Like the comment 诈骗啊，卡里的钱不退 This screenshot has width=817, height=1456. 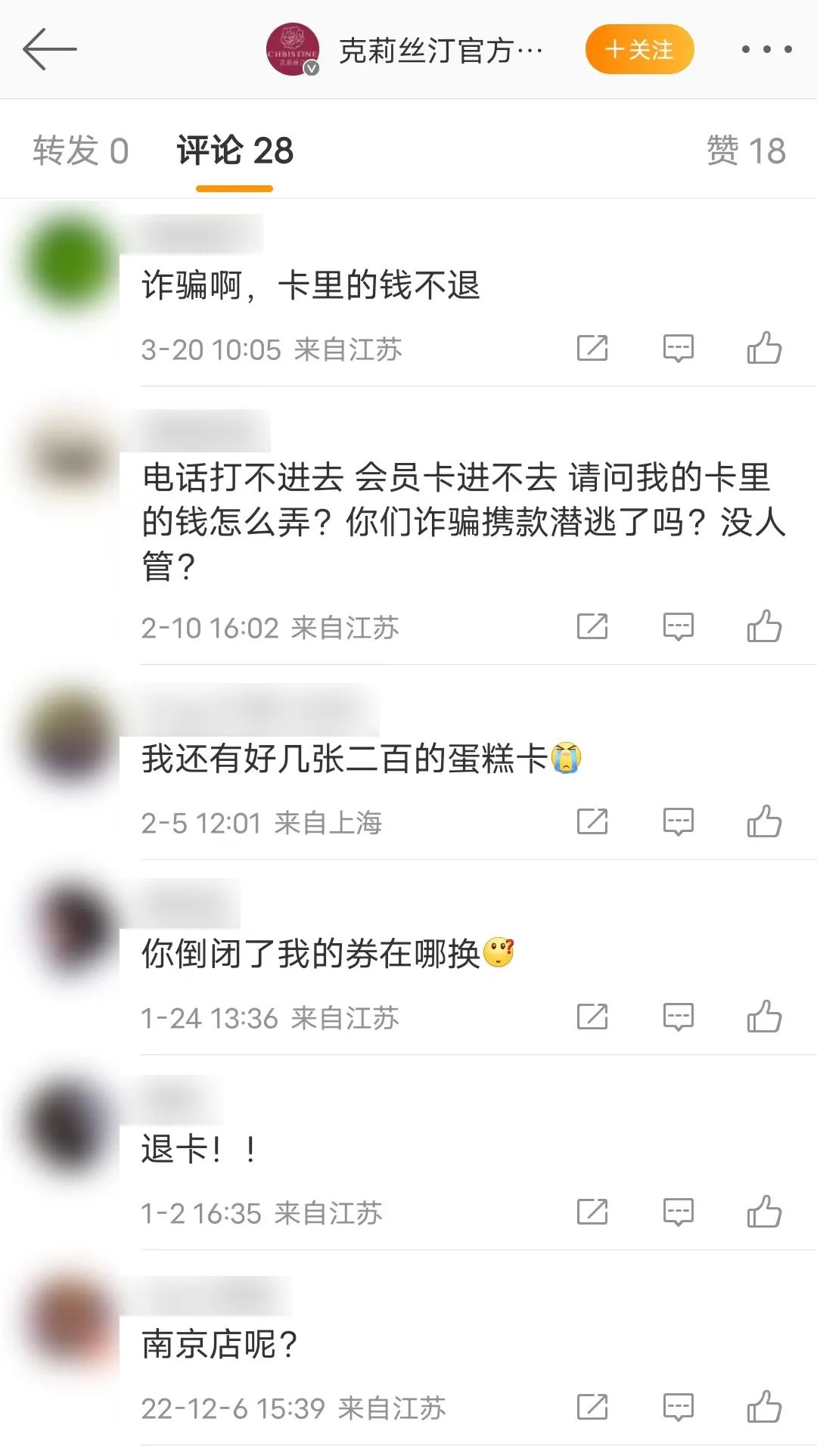pyautogui.click(x=764, y=349)
